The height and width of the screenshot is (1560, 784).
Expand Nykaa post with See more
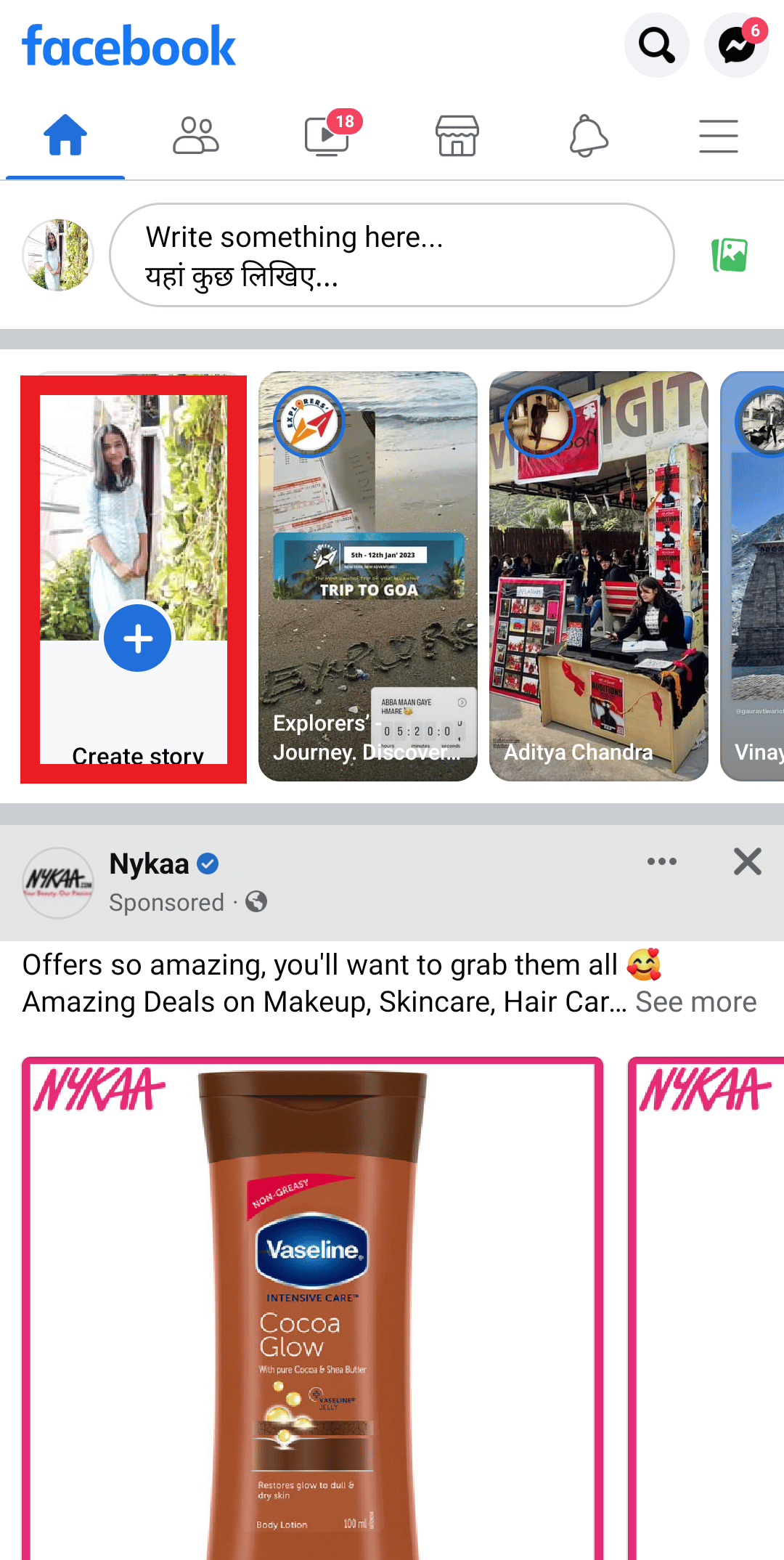(x=695, y=1002)
